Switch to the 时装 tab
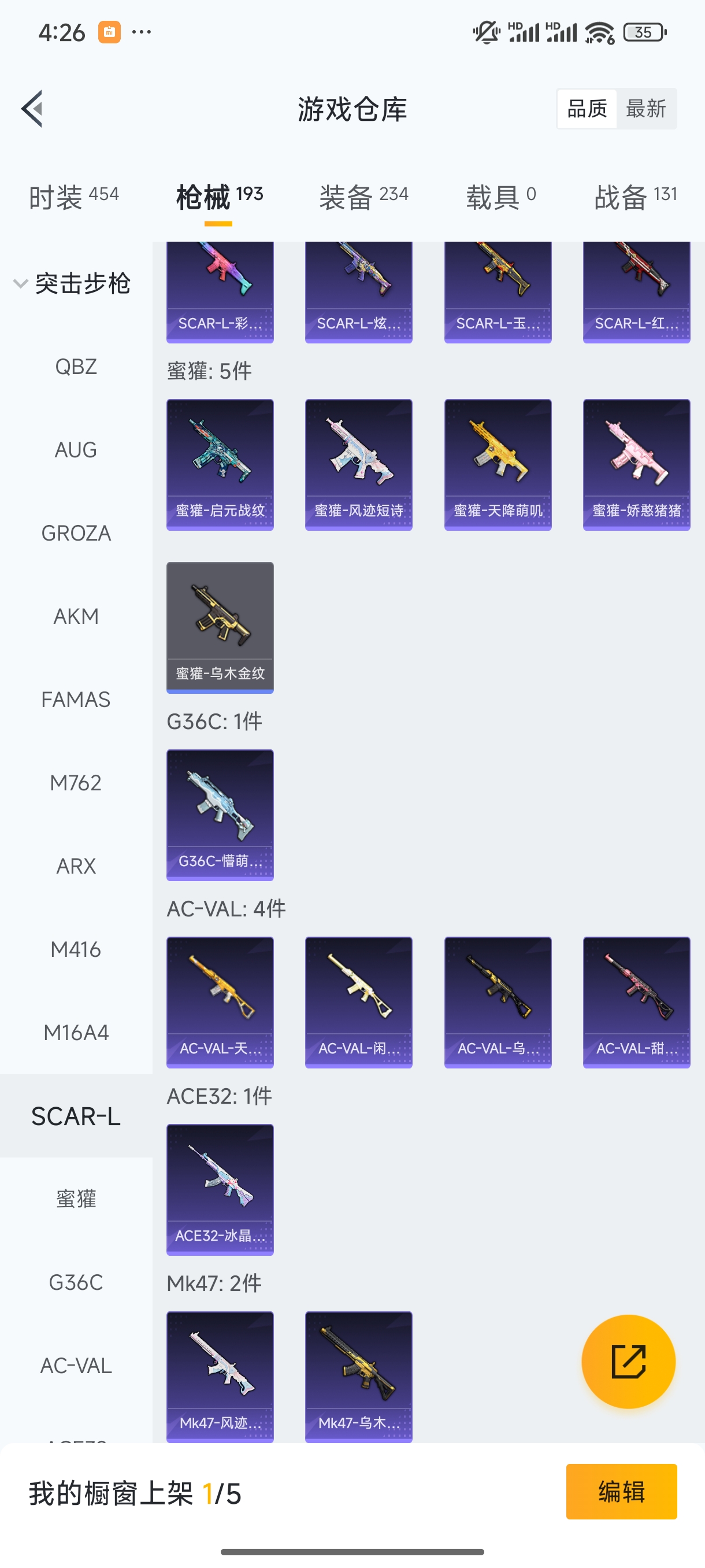 coord(73,197)
